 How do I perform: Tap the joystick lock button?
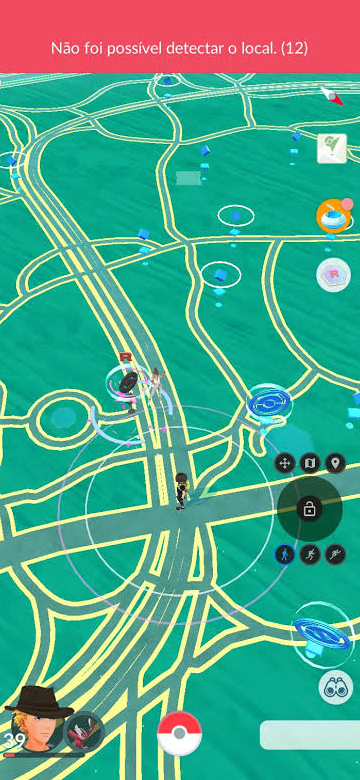point(309,509)
